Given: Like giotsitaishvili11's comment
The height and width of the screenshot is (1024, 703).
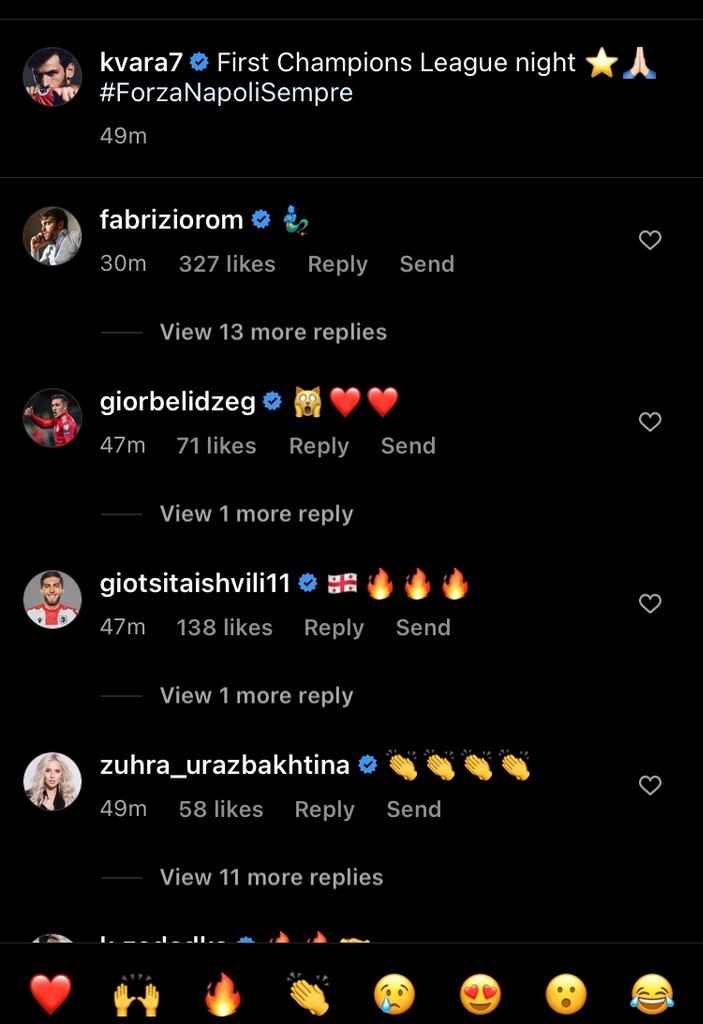Looking at the screenshot, I should coord(650,604).
